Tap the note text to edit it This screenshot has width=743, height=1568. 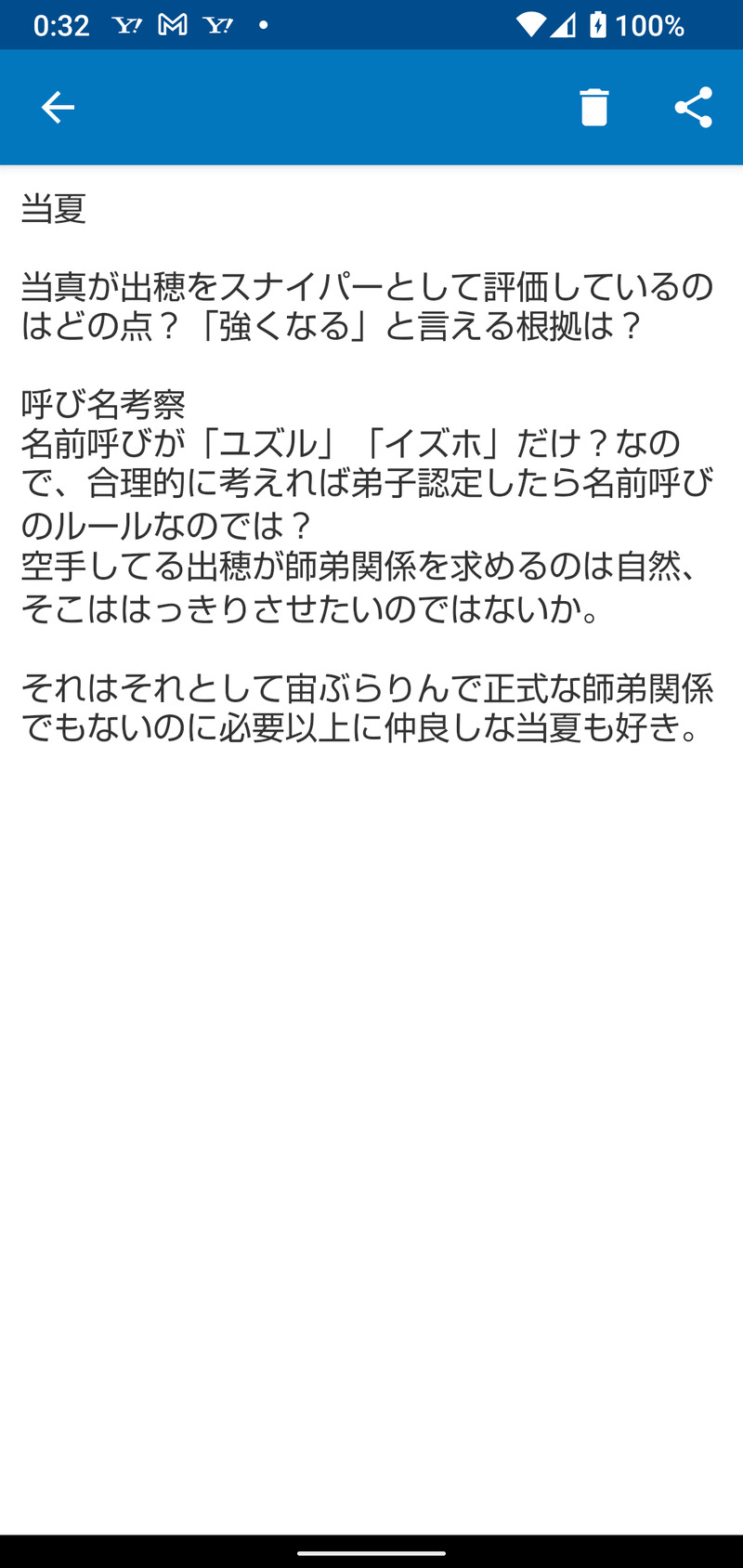tap(368, 483)
